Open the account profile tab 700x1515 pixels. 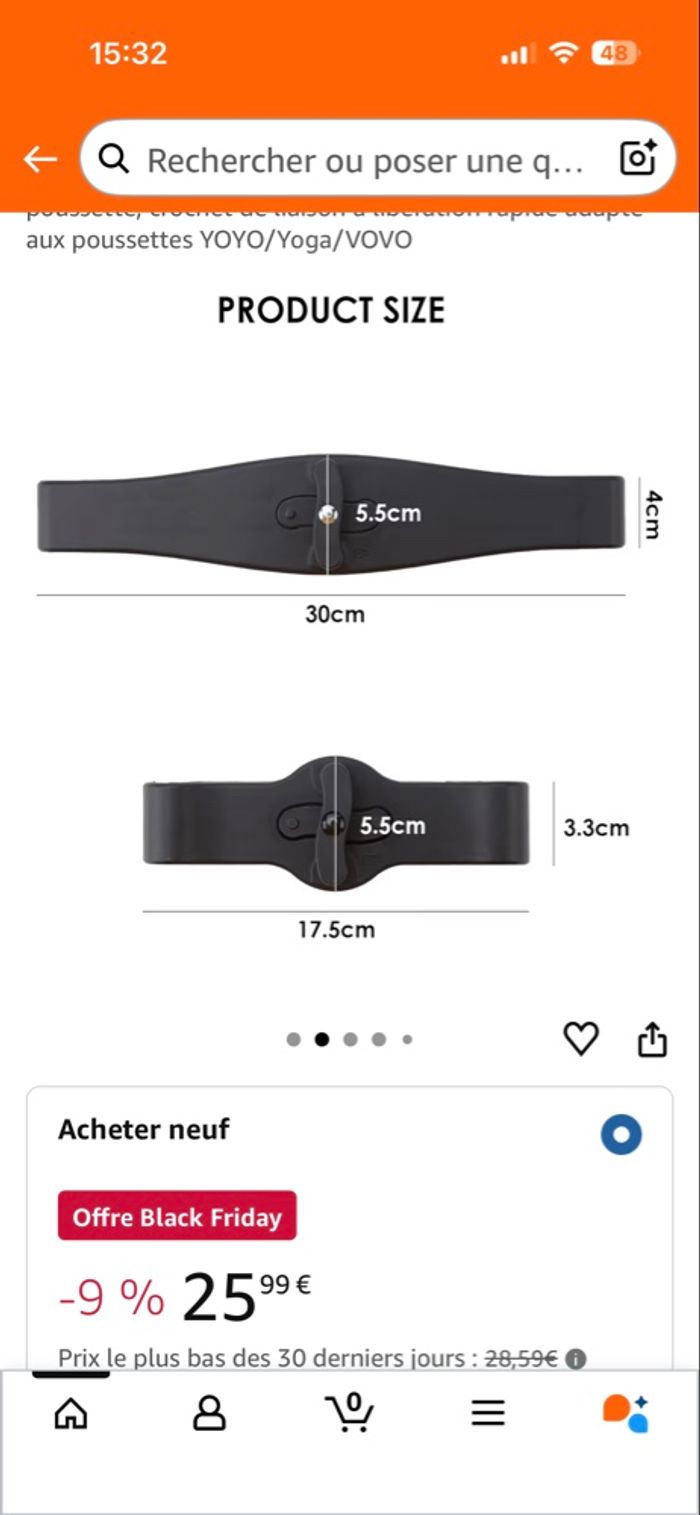click(209, 1413)
